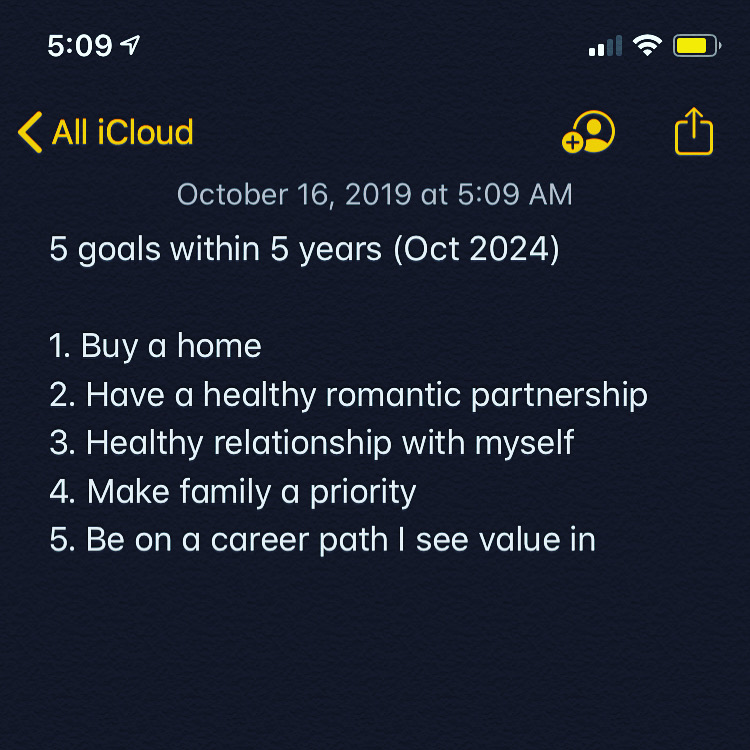Add people to this note
This screenshot has width=750, height=750.
[588, 132]
